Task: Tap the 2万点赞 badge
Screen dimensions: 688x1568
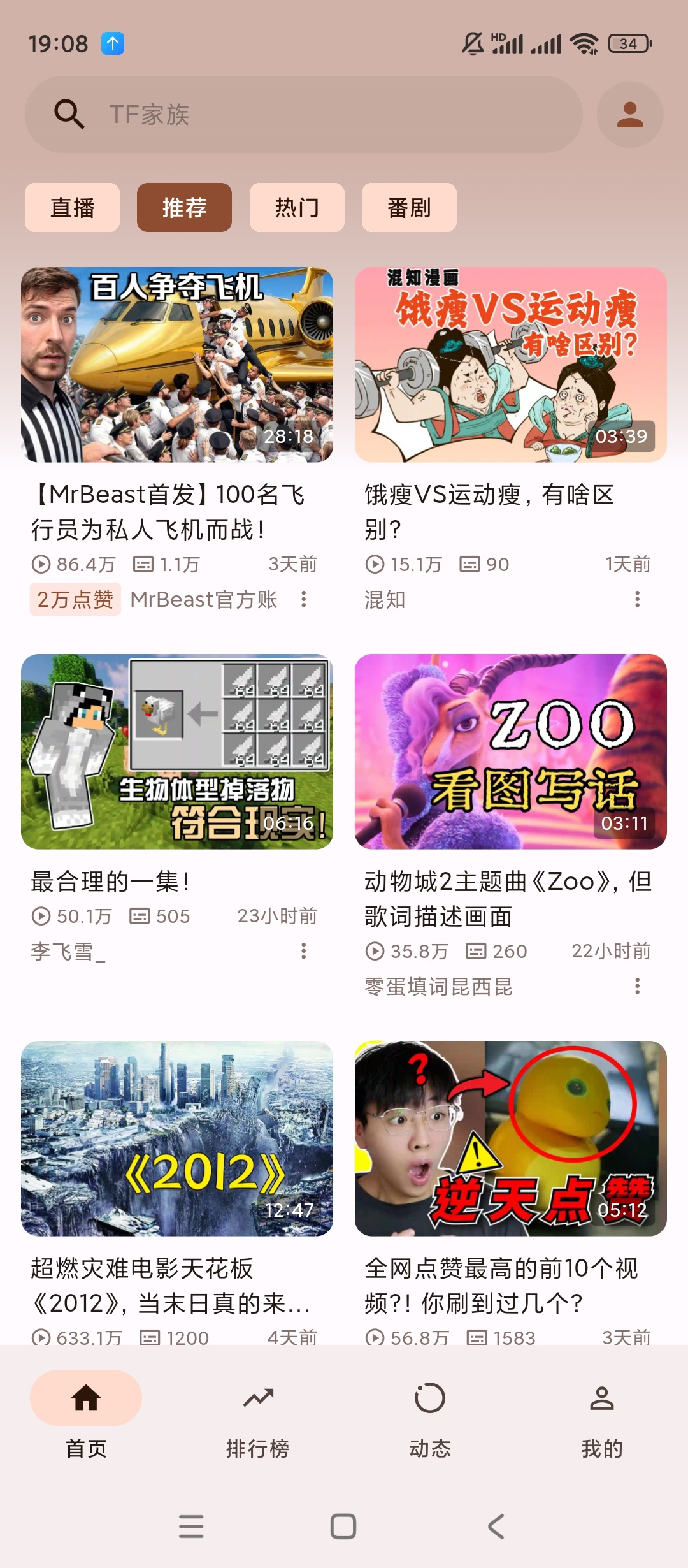Action: tap(75, 599)
